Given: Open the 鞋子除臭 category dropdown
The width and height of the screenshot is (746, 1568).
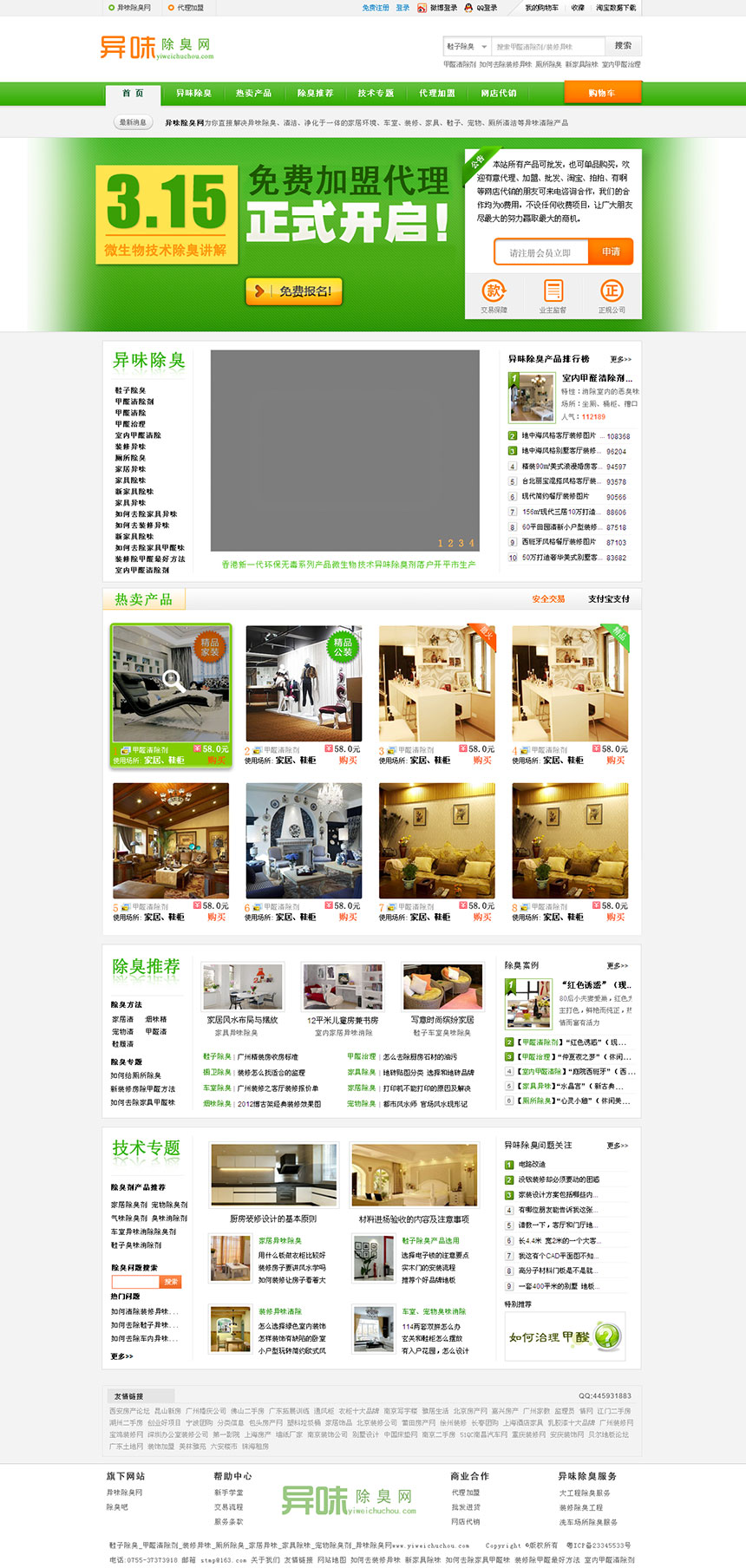Looking at the screenshot, I should [x=467, y=47].
